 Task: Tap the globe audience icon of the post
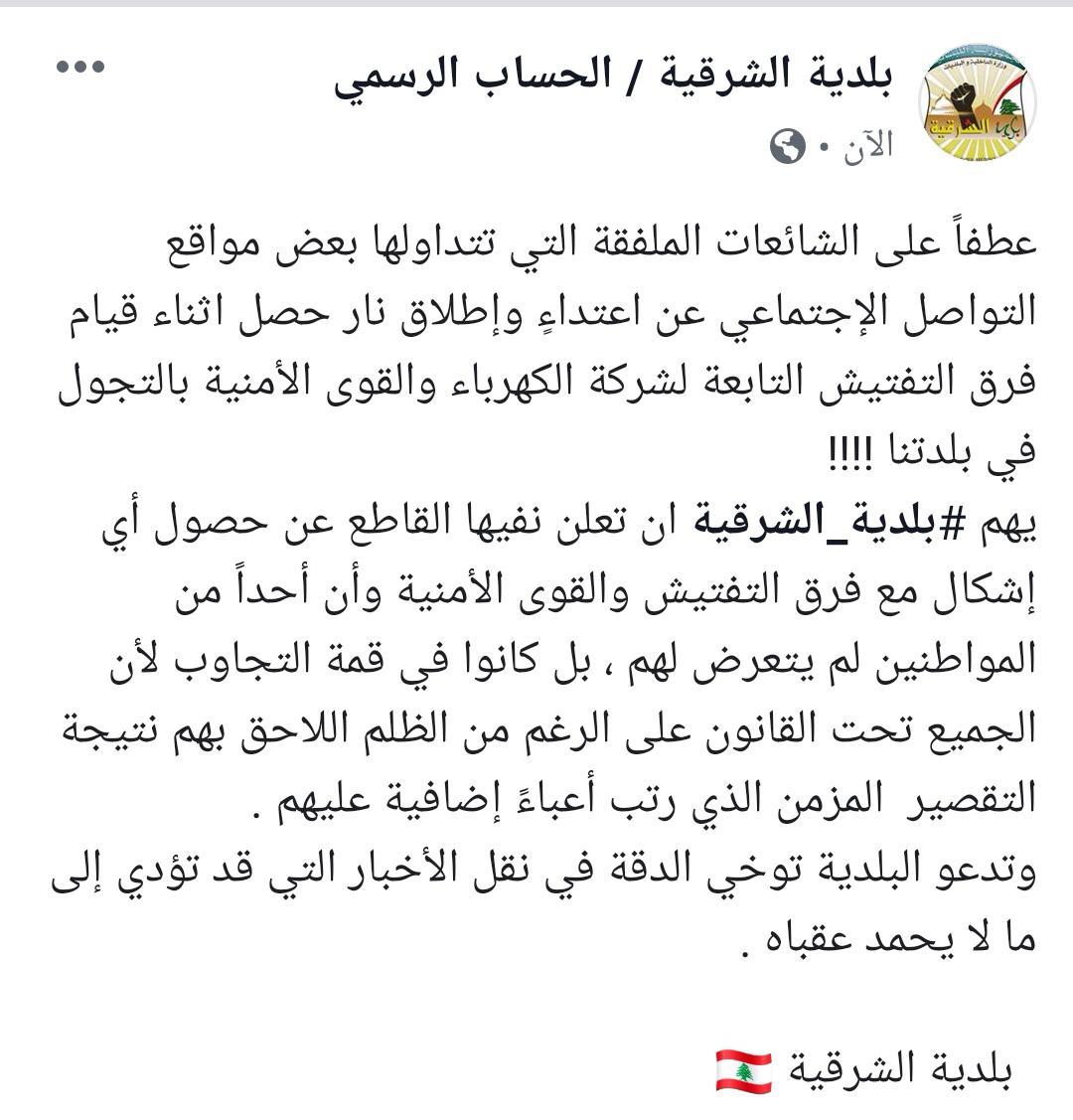788,147
